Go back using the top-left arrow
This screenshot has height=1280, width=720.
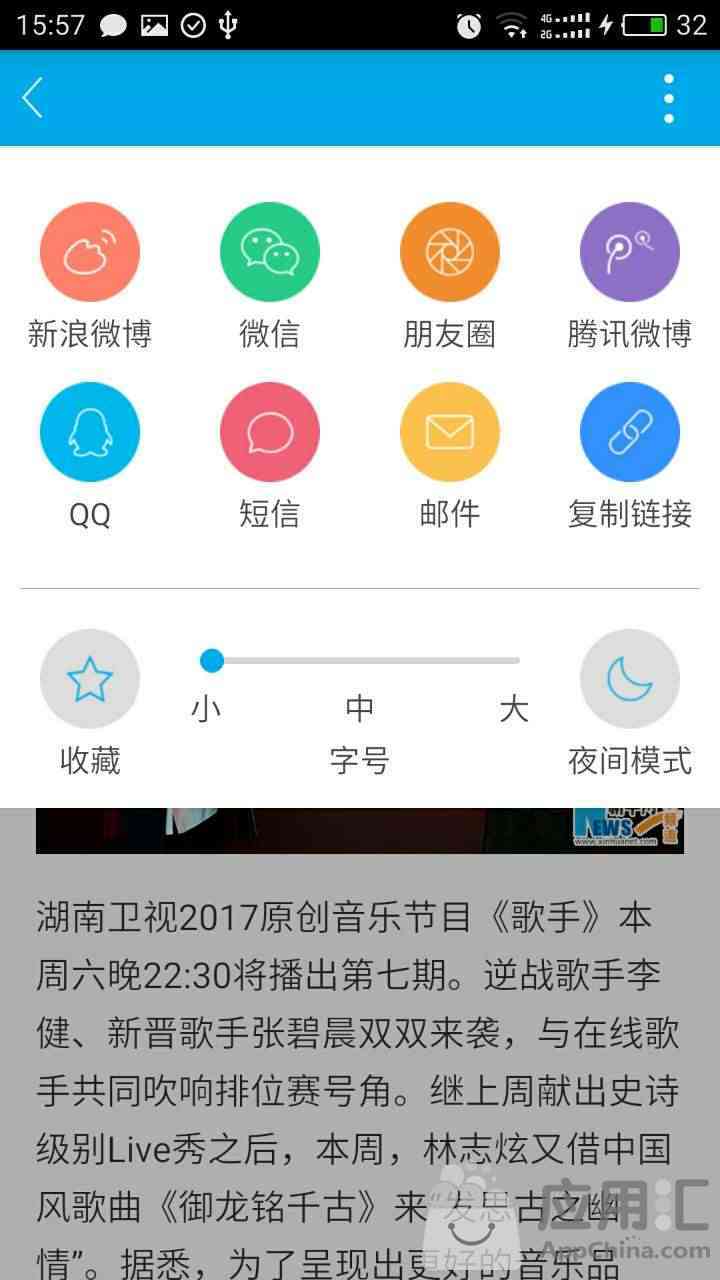33,98
